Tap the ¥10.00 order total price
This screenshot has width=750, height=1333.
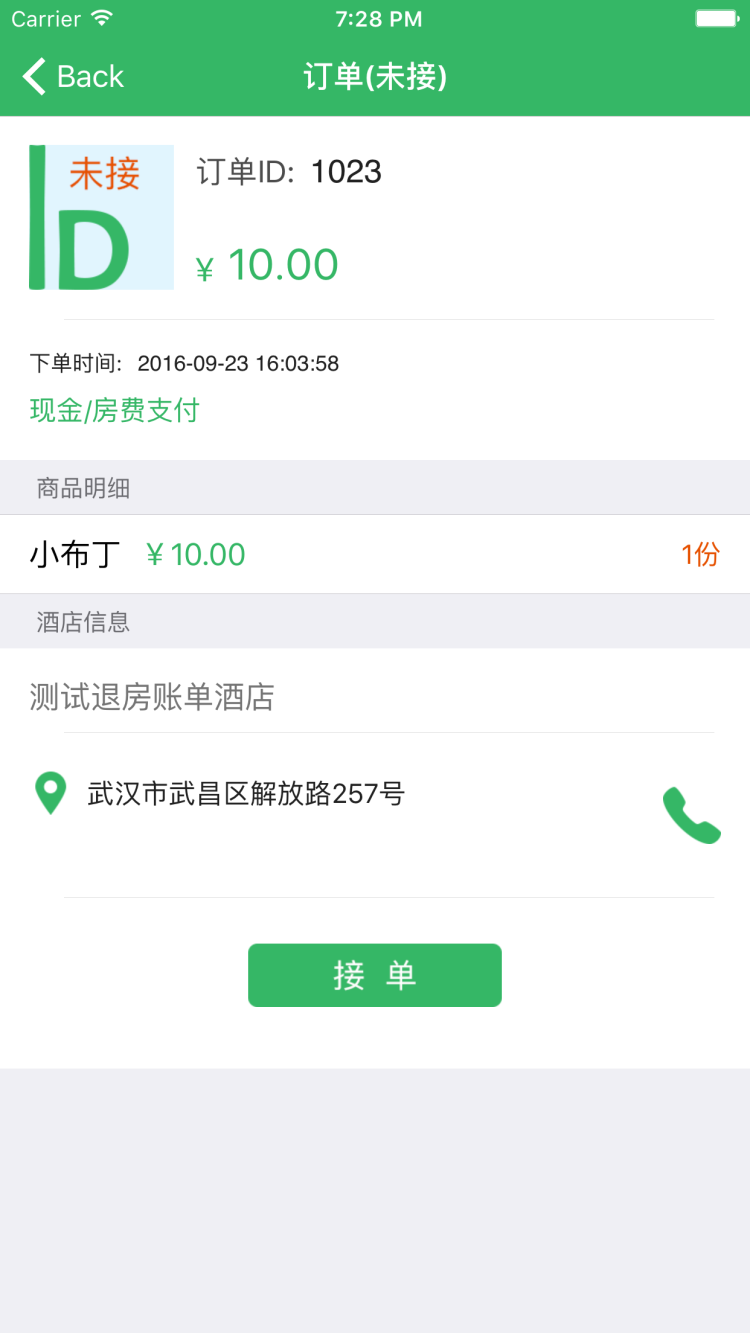(x=267, y=264)
